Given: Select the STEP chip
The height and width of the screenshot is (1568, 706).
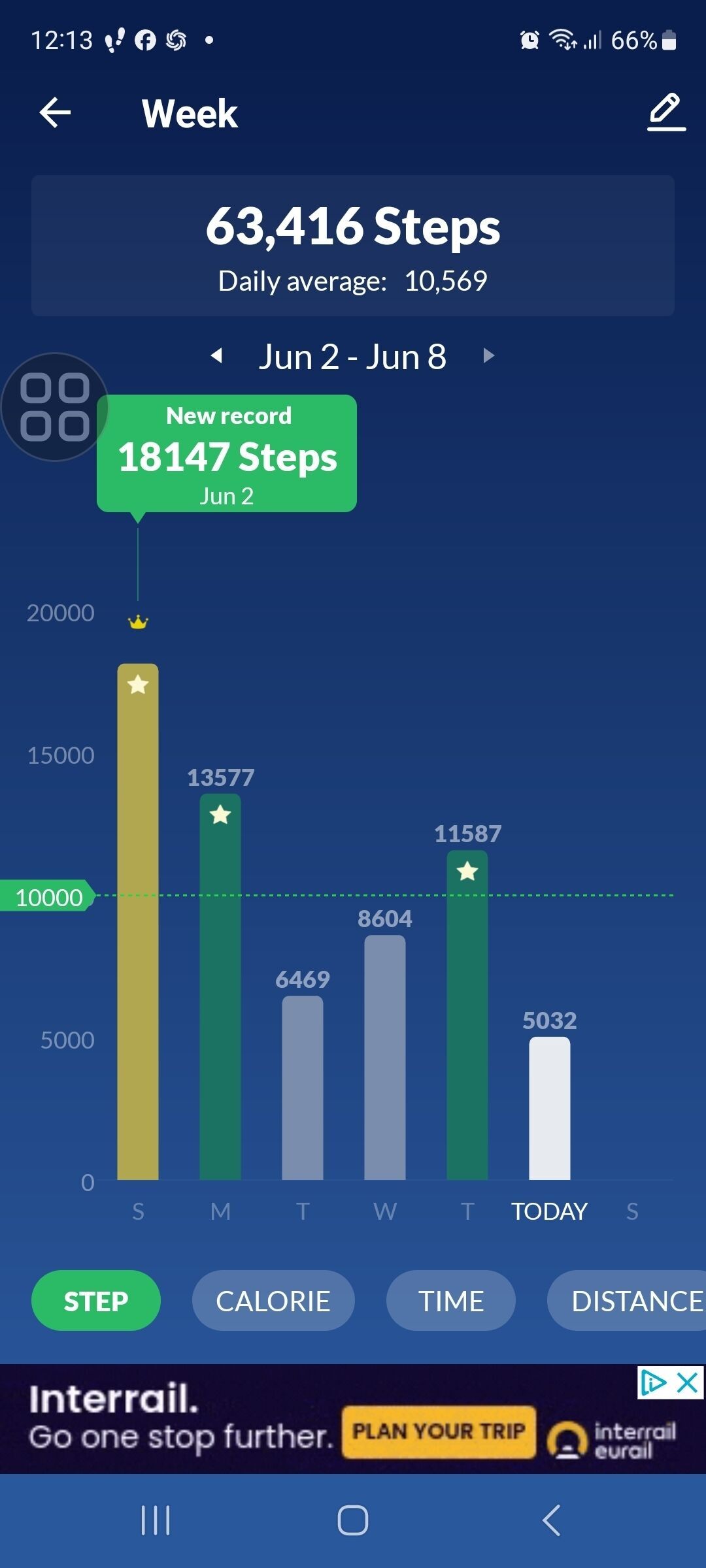Looking at the screenshot, I should (96, 1301).
